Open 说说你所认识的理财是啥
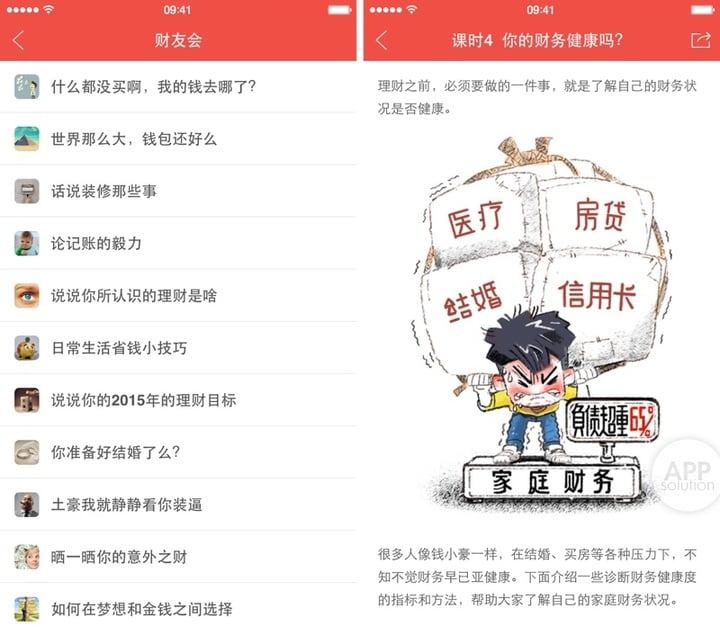Viewport: 720px width, 635px height. pyautogui.click(x=134, y=296)
